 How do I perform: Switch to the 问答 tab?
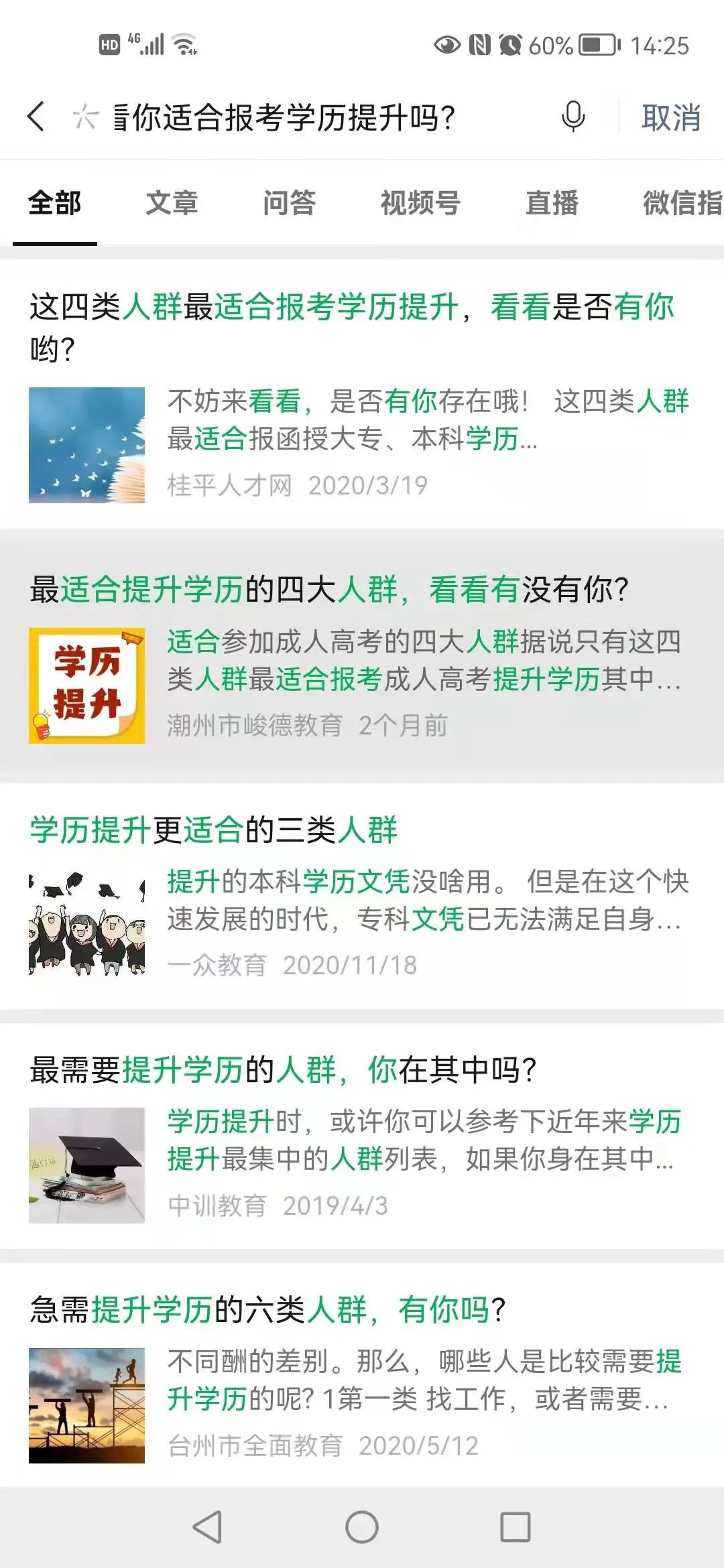[290, 202]
